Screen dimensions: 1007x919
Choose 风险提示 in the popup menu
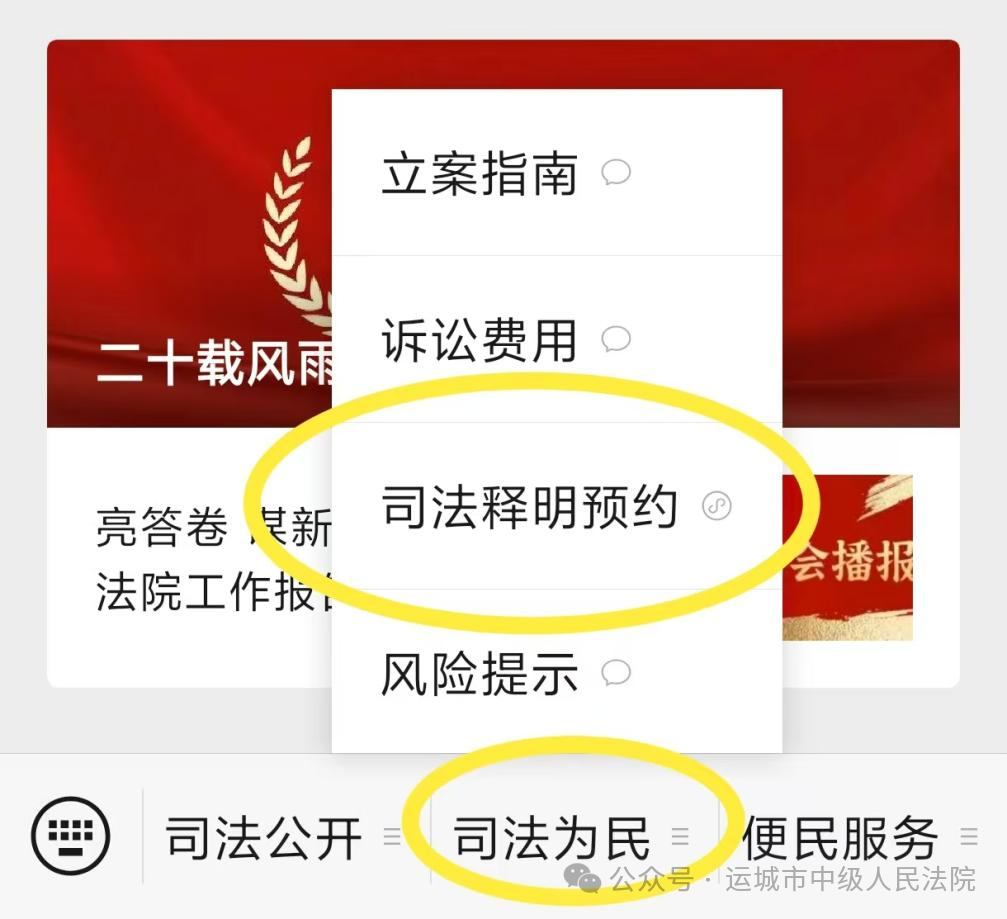pyautogui.click(x=480, y=674)
